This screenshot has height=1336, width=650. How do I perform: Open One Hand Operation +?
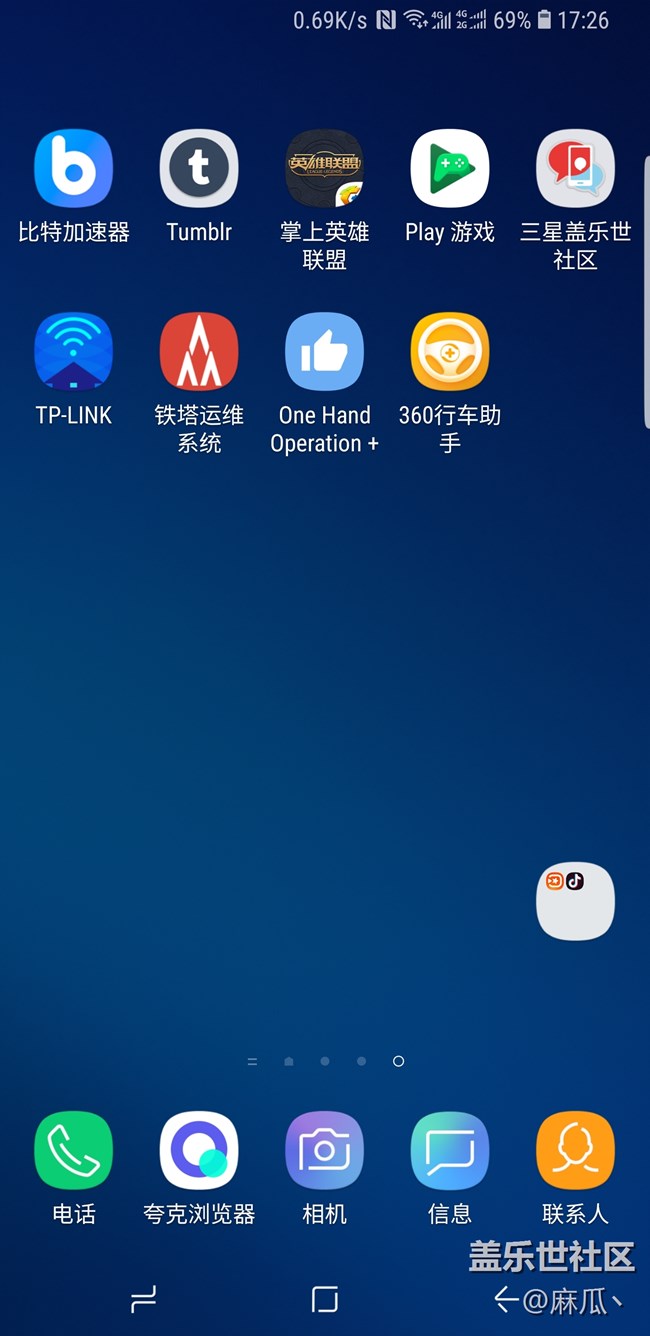(x=324, y=351)
